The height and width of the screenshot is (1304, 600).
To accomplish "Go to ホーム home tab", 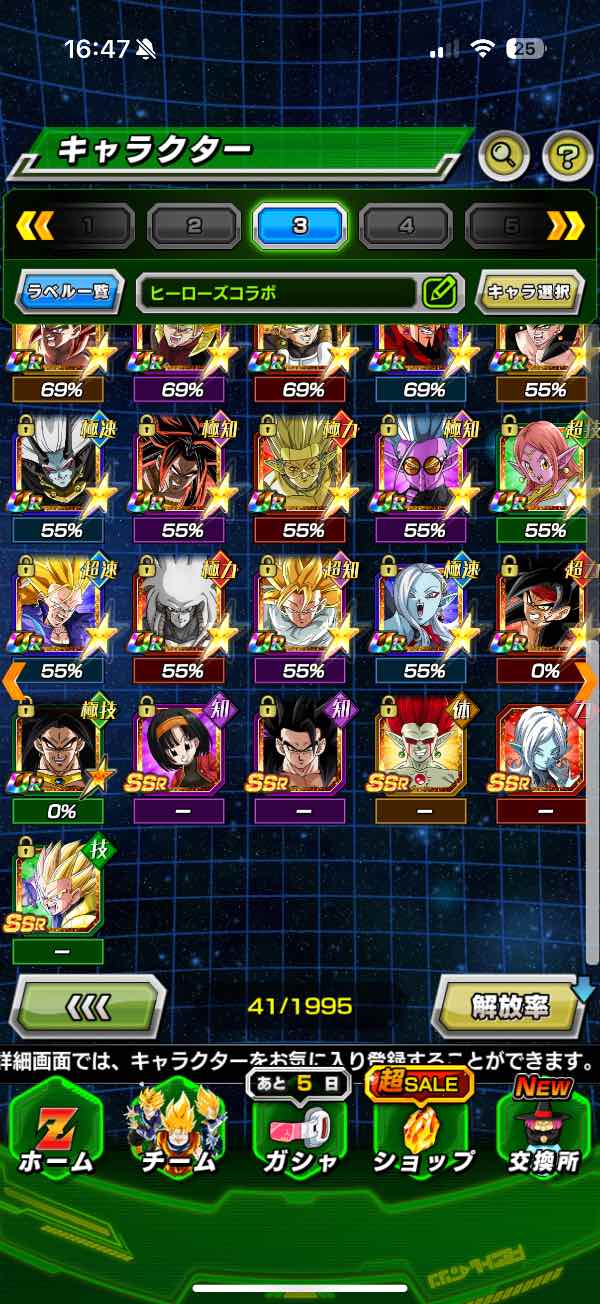I will tap(55, 1130).
